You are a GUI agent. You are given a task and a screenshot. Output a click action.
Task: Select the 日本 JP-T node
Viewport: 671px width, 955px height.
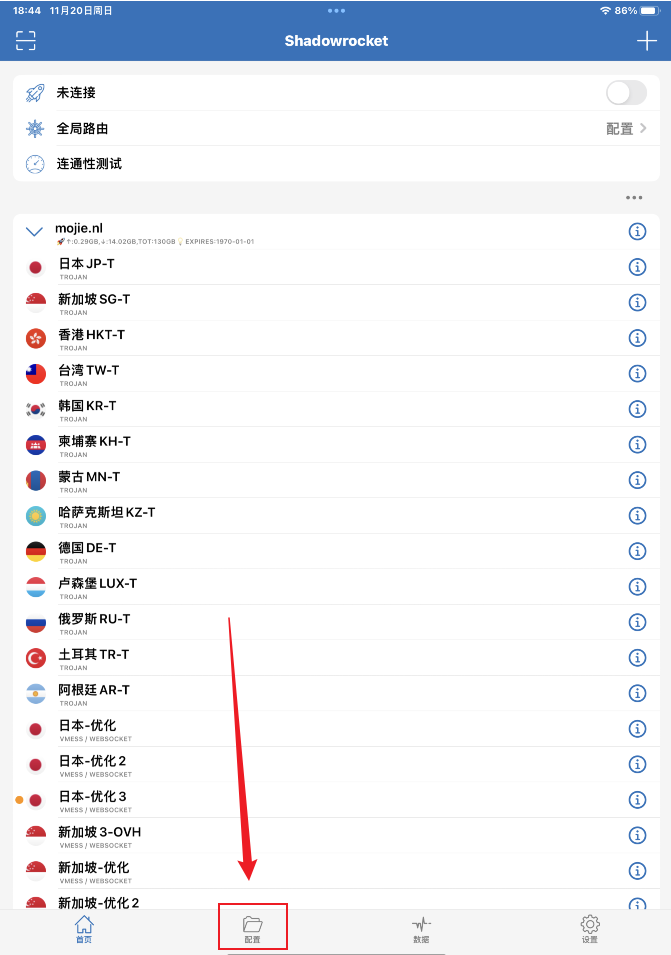pyautogui.click(x=300, y=267)
